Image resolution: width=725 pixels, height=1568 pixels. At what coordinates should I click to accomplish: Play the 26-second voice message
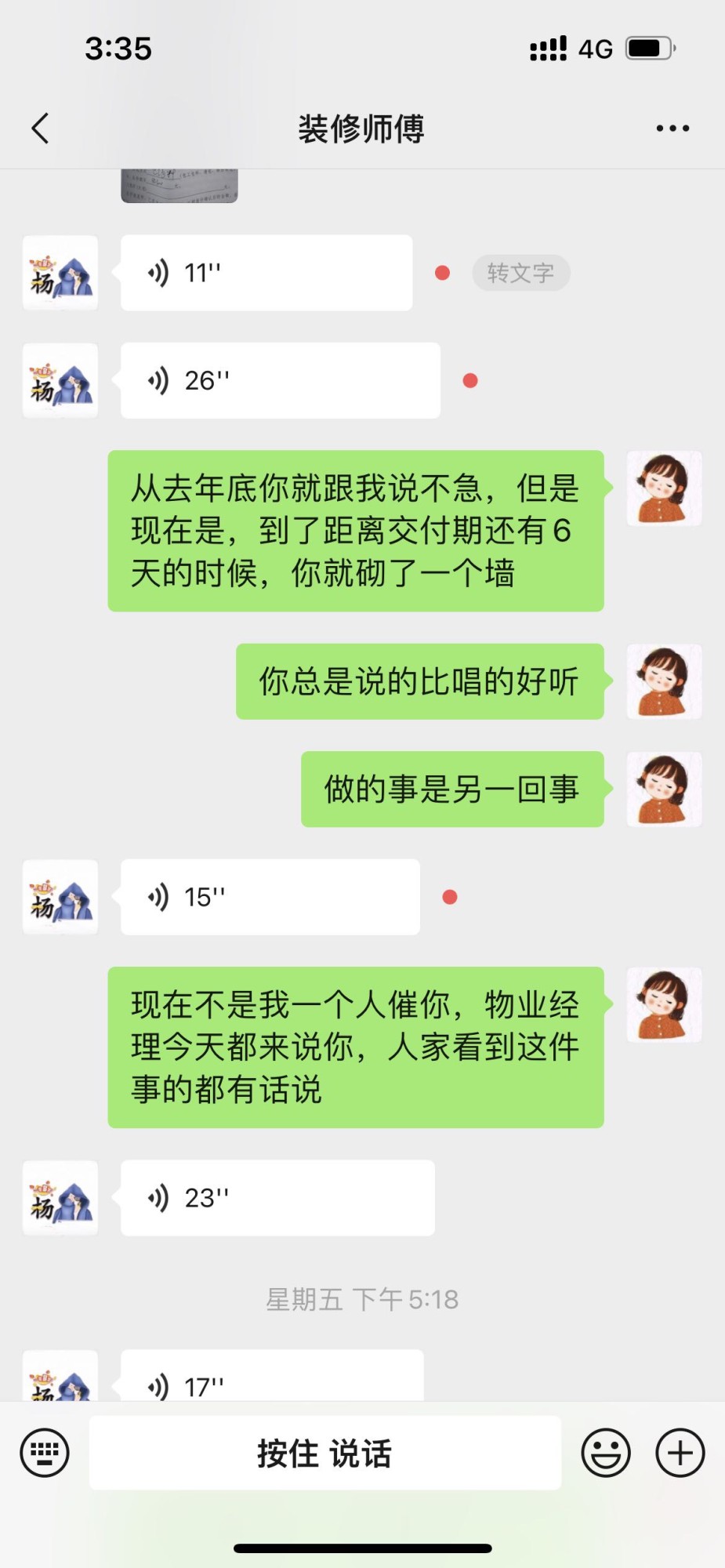pyautogui.click(x=280, y=380)
